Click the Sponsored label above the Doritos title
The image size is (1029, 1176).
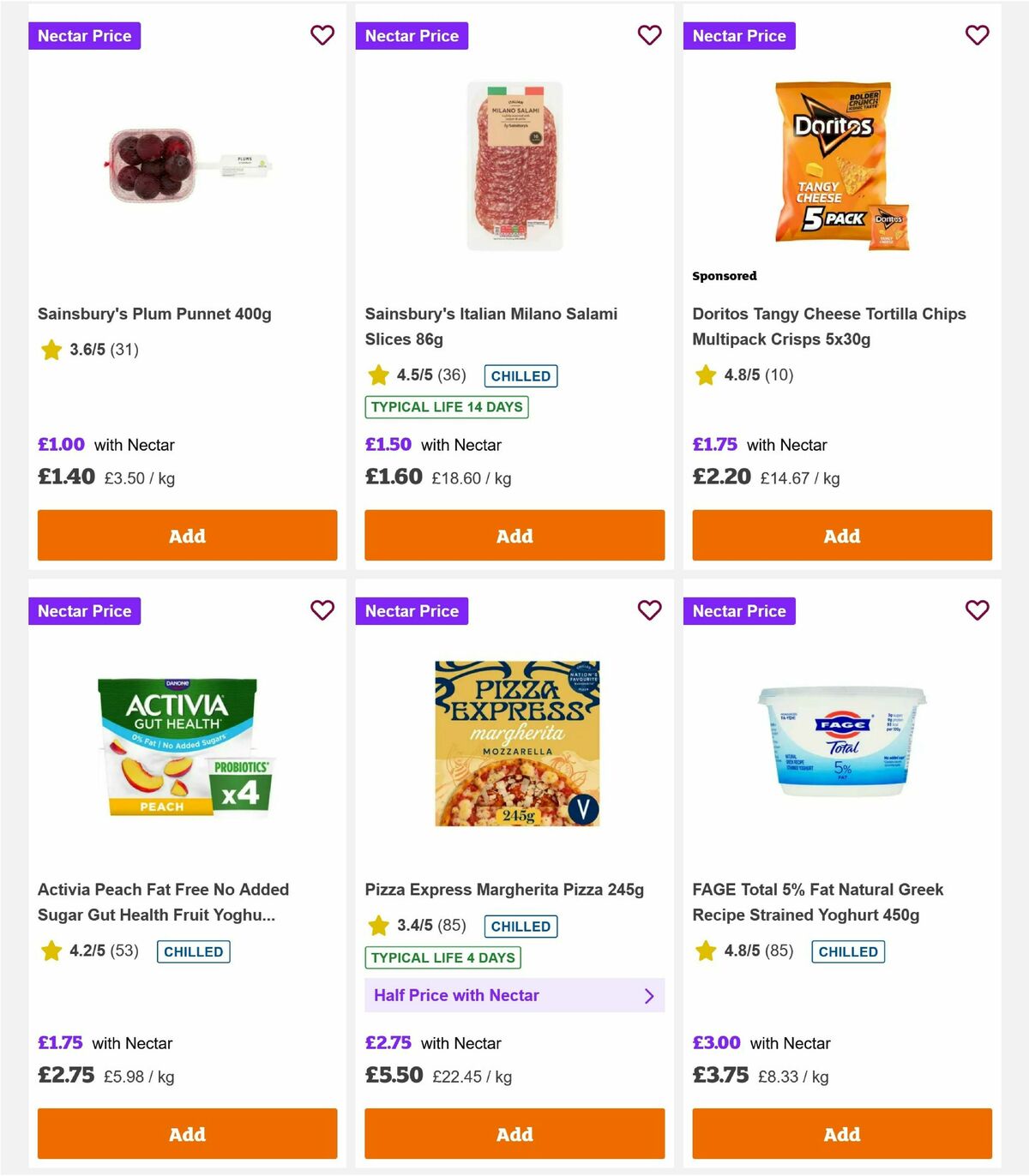tap(725, 275)
